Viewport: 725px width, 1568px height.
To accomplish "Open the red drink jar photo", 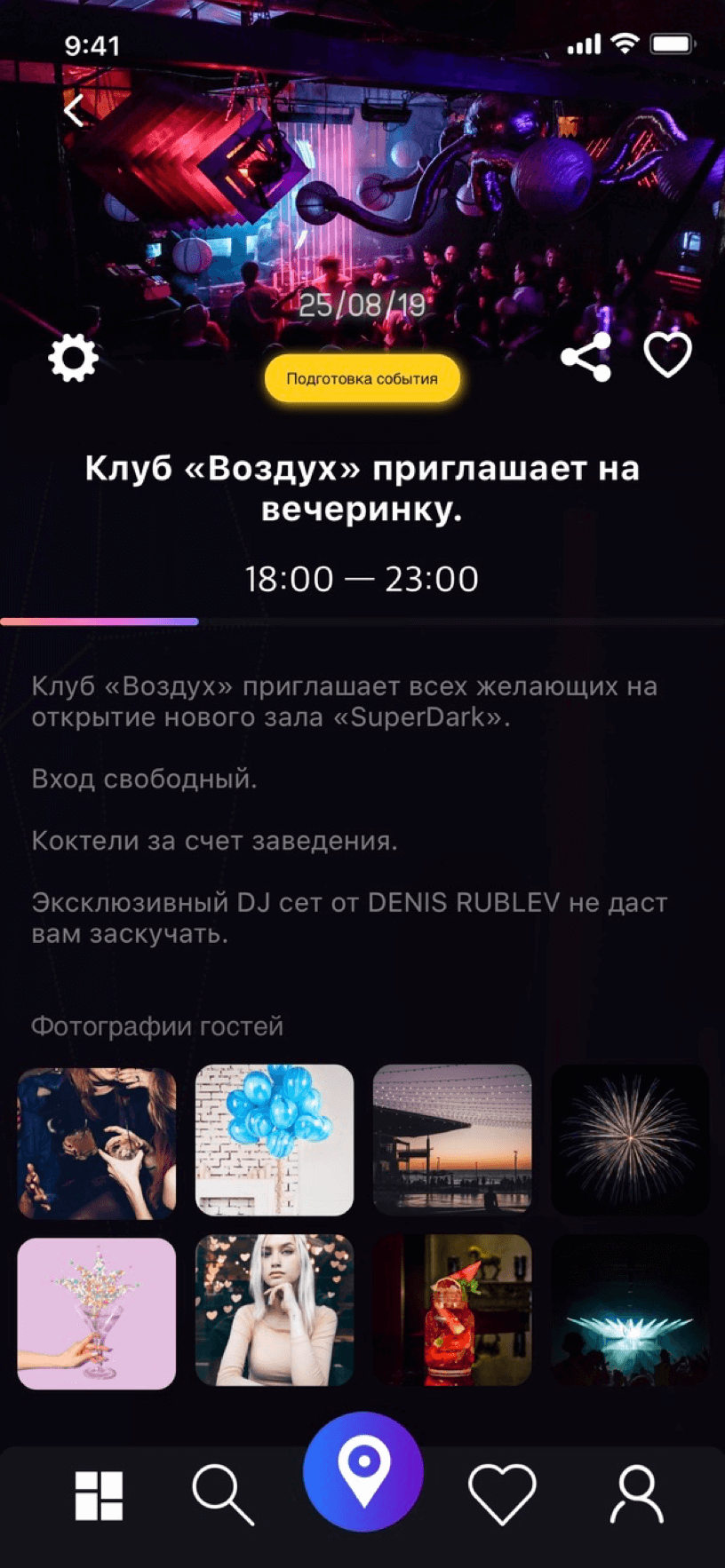I will (452, 1311).
